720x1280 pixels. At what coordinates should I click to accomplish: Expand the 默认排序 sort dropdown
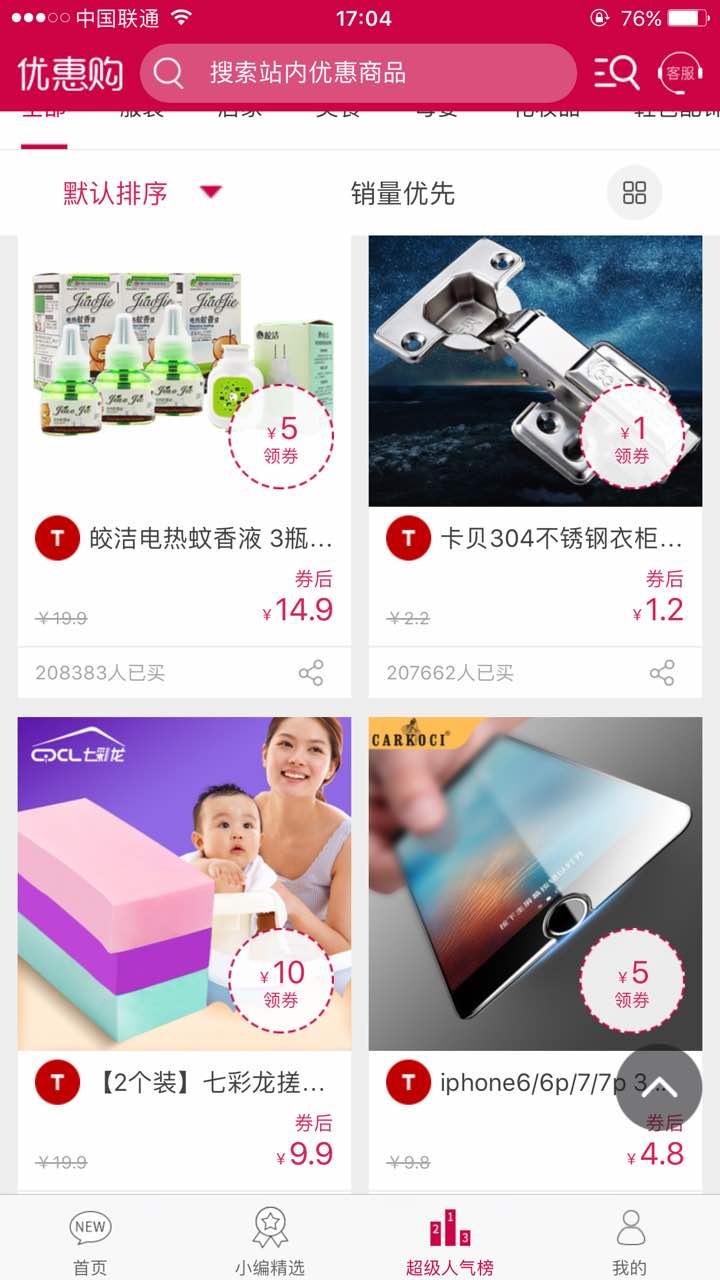[142, 193]
